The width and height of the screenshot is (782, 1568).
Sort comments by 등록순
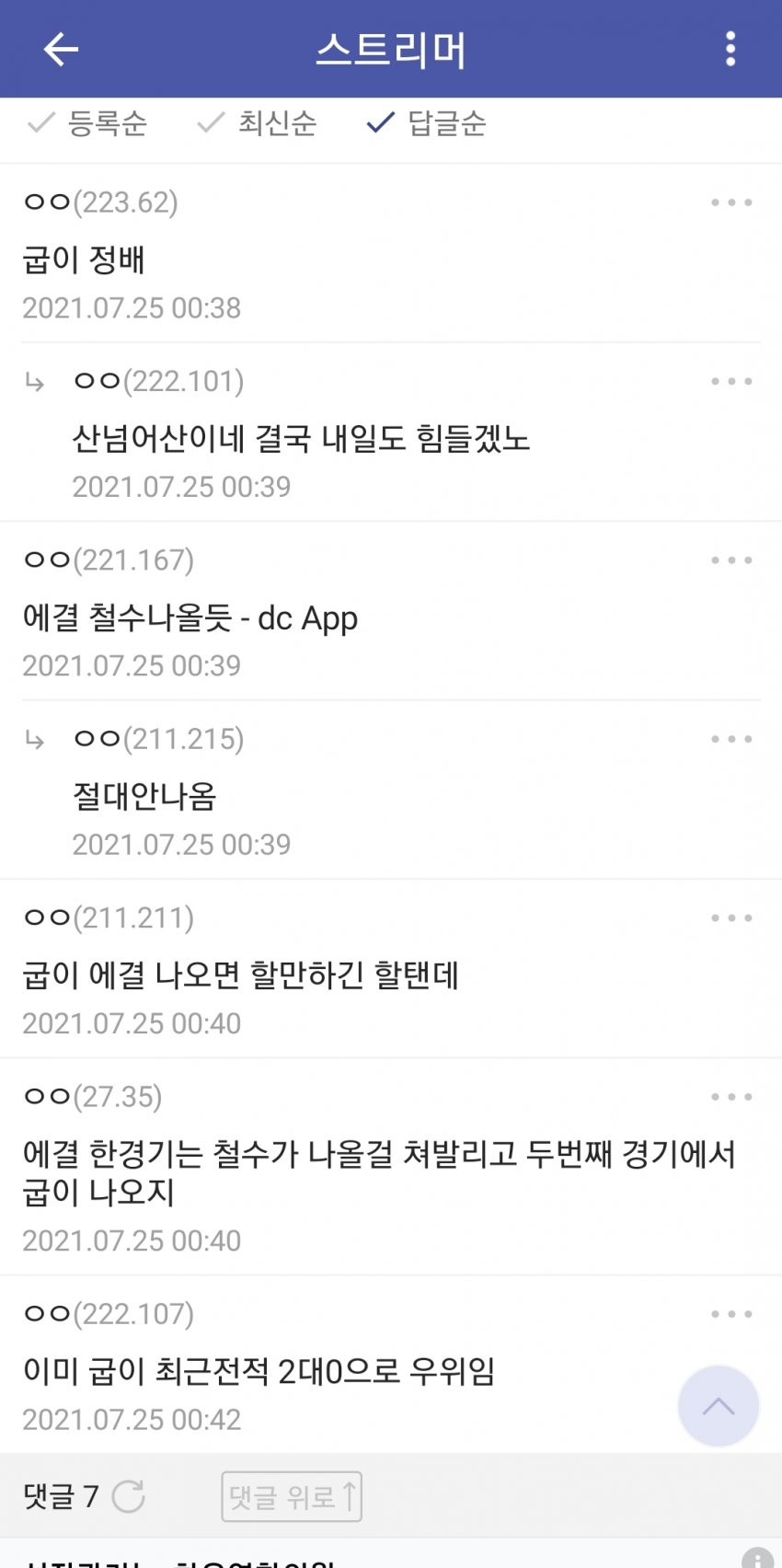pos(88,123)
